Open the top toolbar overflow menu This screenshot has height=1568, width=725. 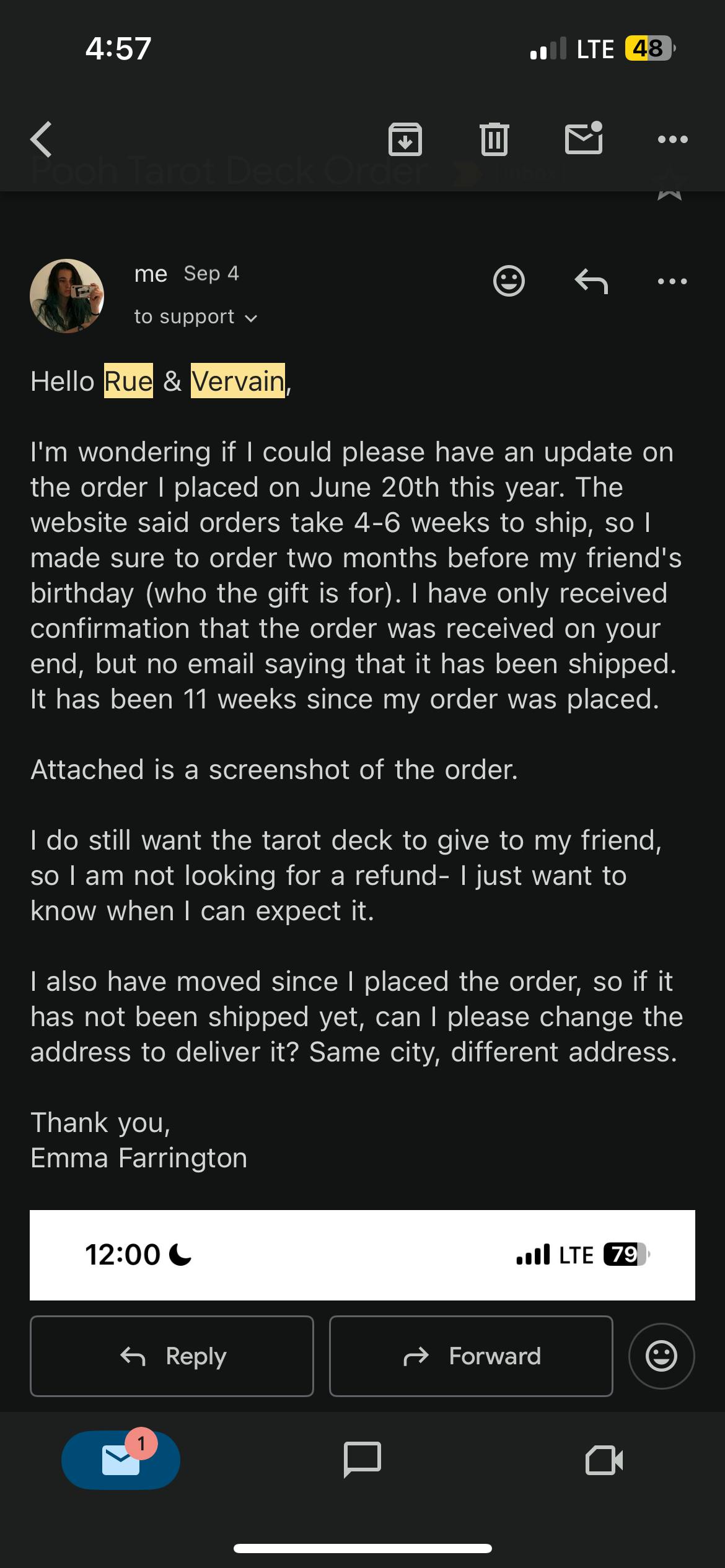pyautogui.click(x=672, y=139)
